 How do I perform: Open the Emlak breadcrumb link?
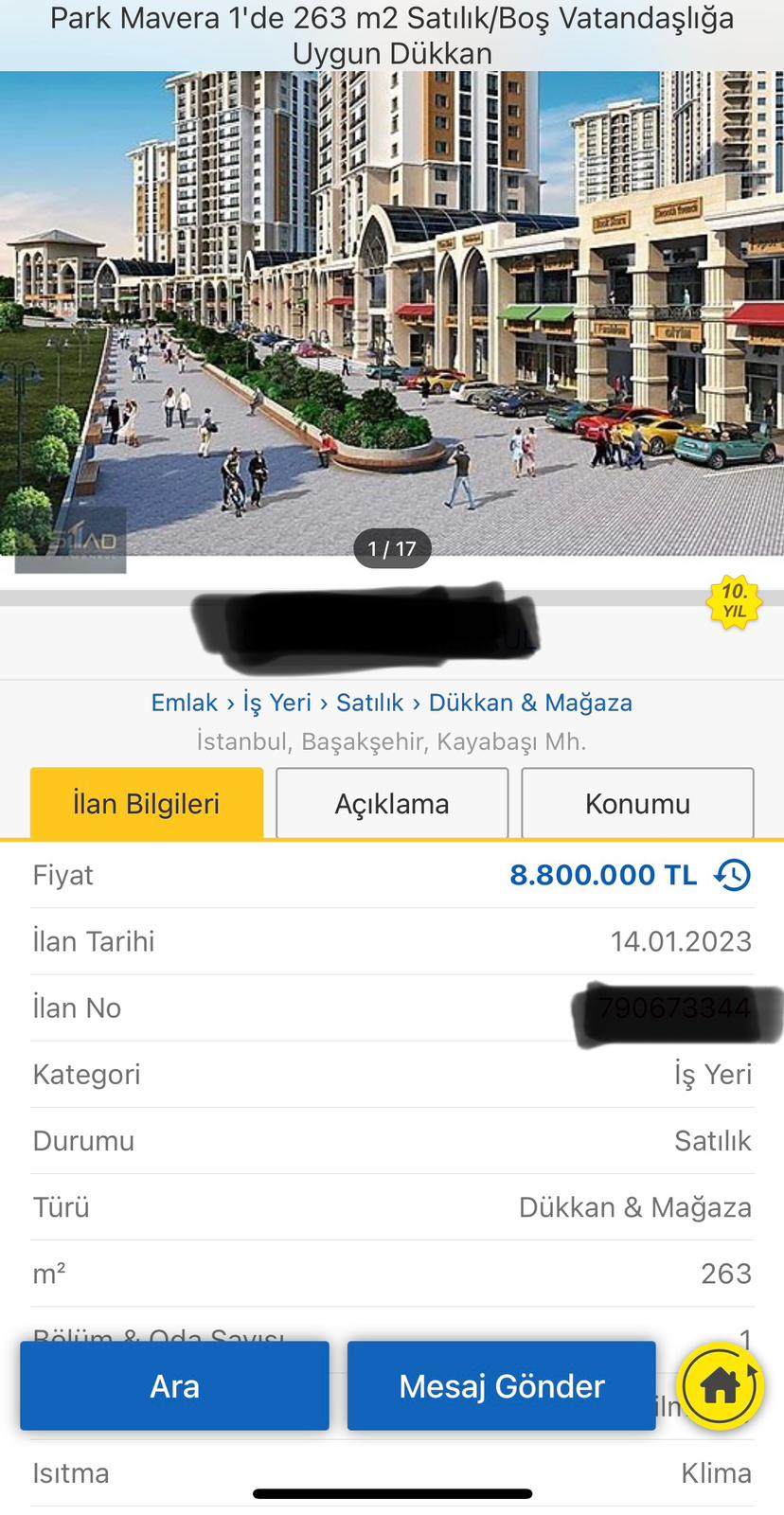pyautogui.click(x=184, y=703)
